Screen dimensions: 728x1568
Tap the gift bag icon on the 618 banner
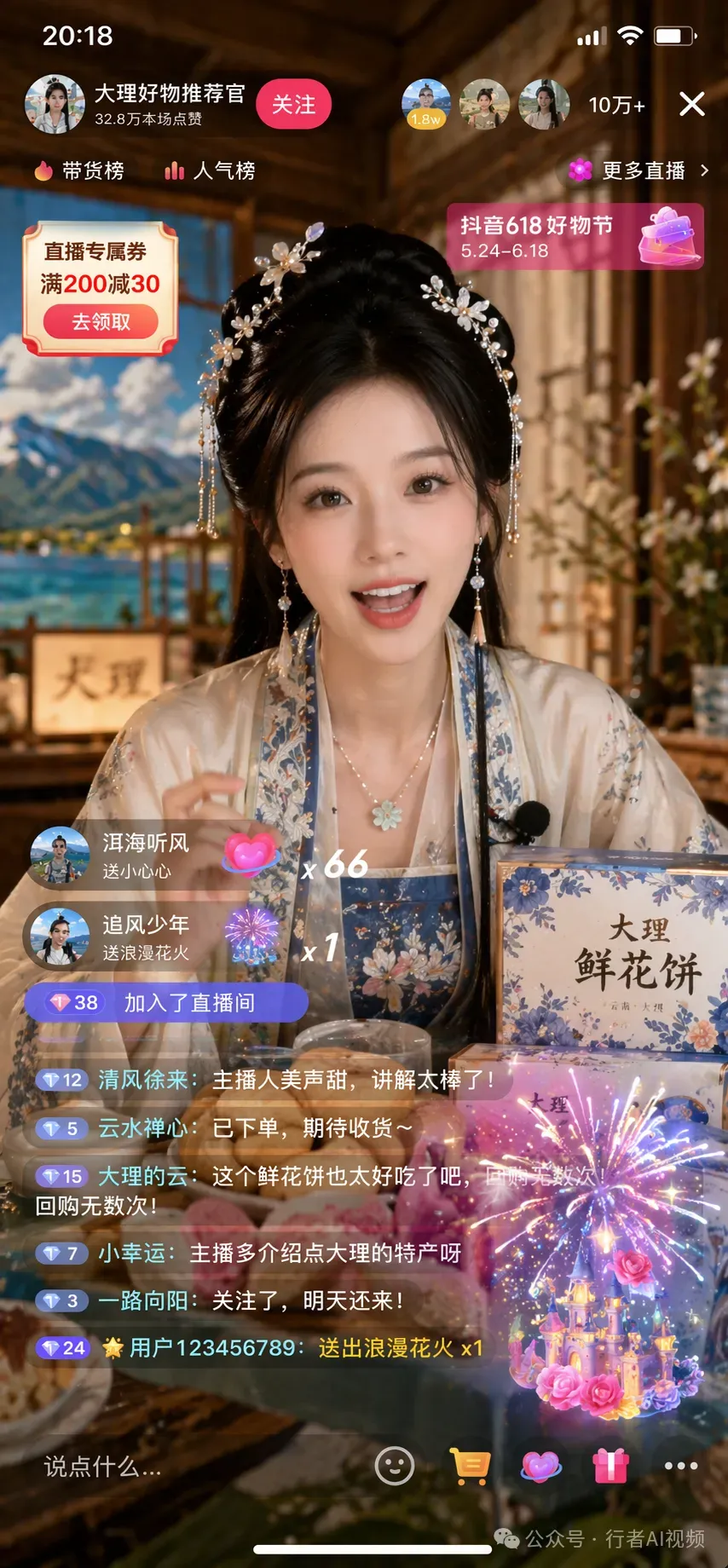(673, 237)
